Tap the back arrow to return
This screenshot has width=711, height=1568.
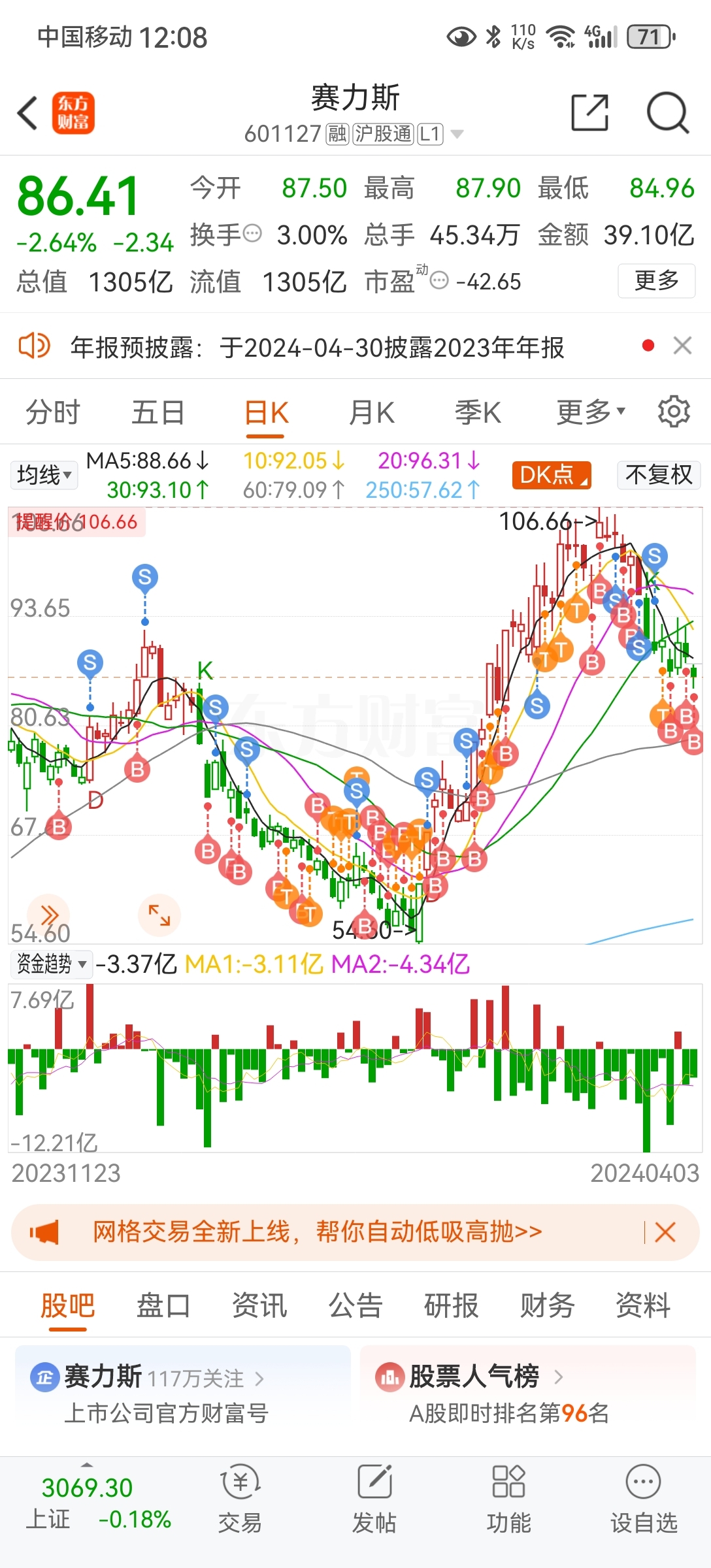coord(27,113)
